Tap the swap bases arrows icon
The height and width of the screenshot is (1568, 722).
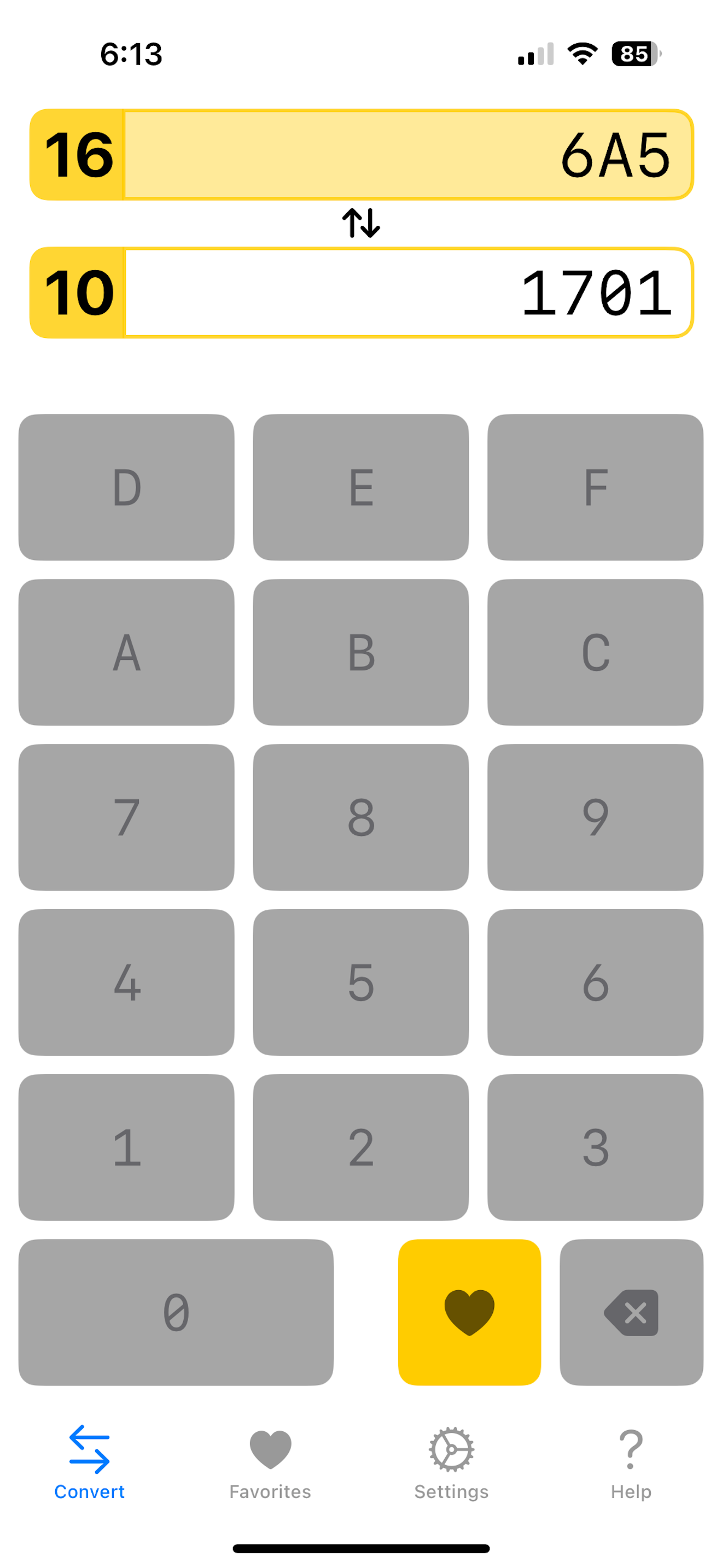(360, 223)
